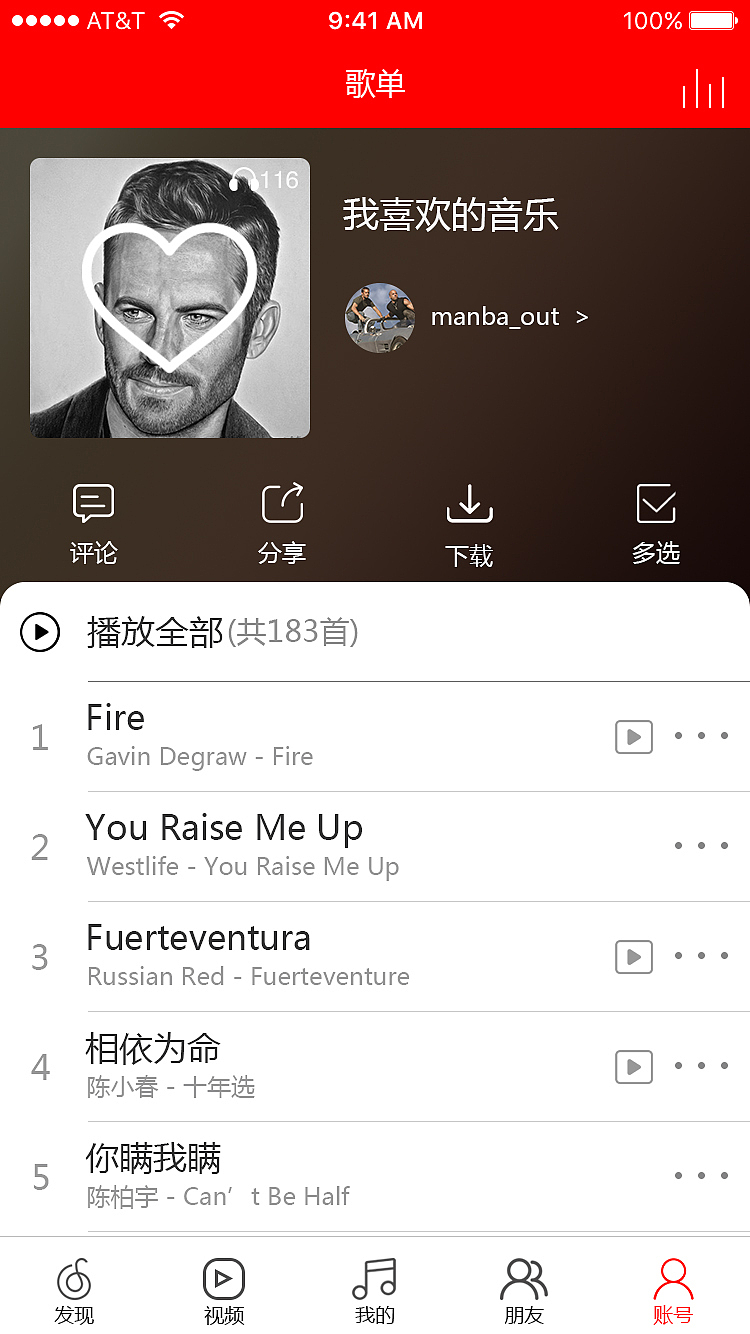This screenshot has width=750, height=1334.
Task: Open the three-dot menu for You Raise Me Up
Action: (701, 846)
